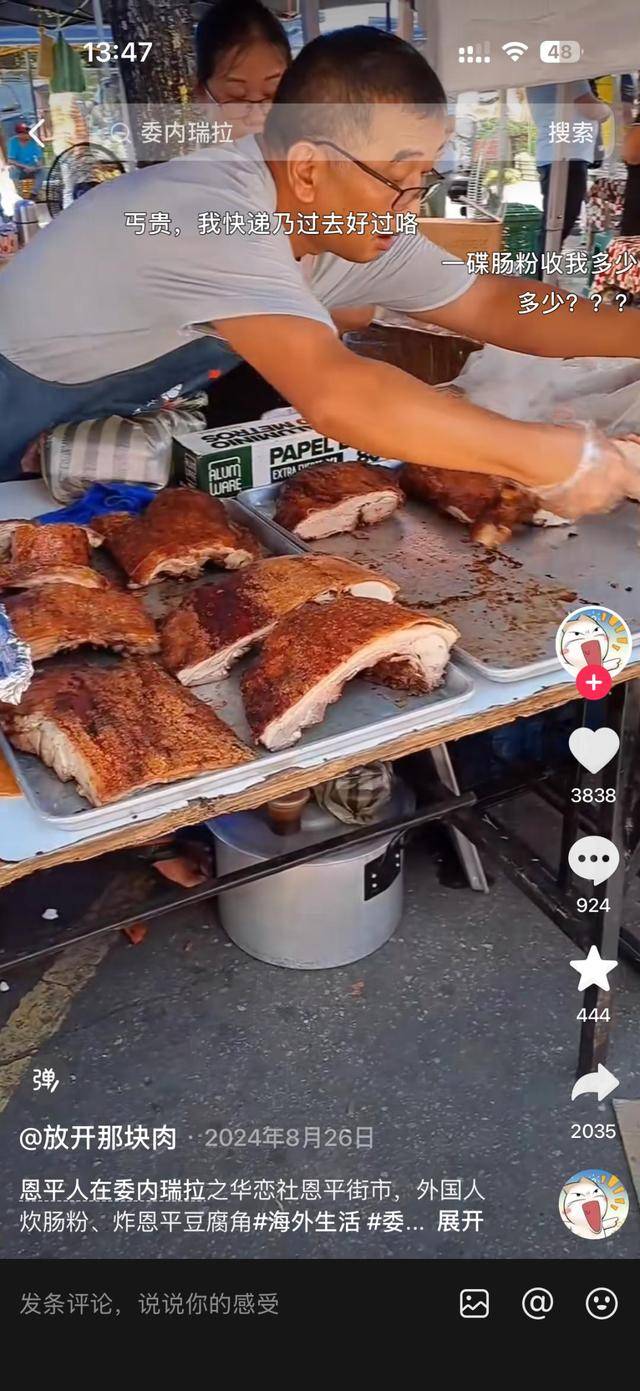Open the comments bubble
The width and height of the screenshot is (640, 1391).
coord(593,860)
